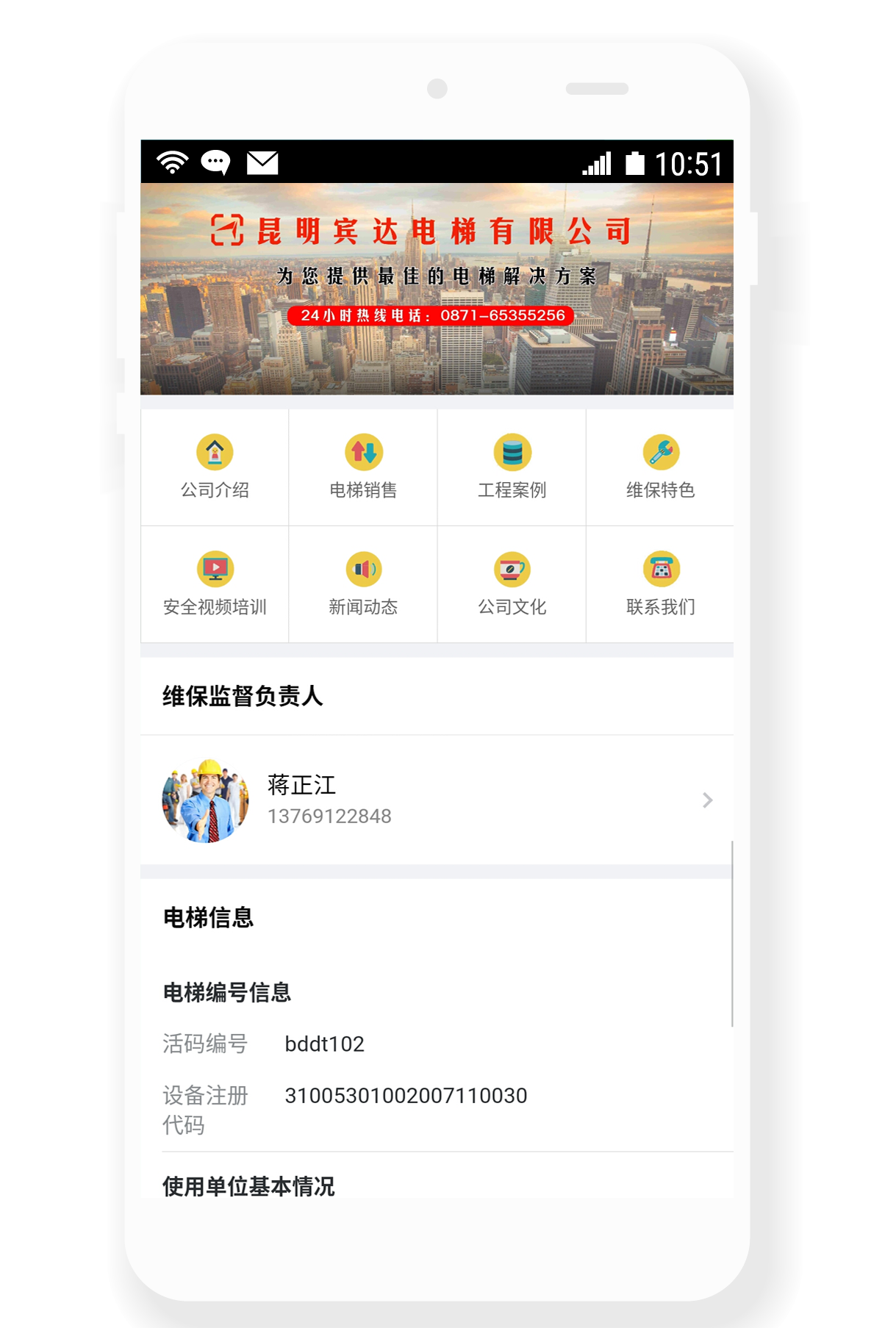
Task: Go to 新闻动态 news
Action: point(363,584)
